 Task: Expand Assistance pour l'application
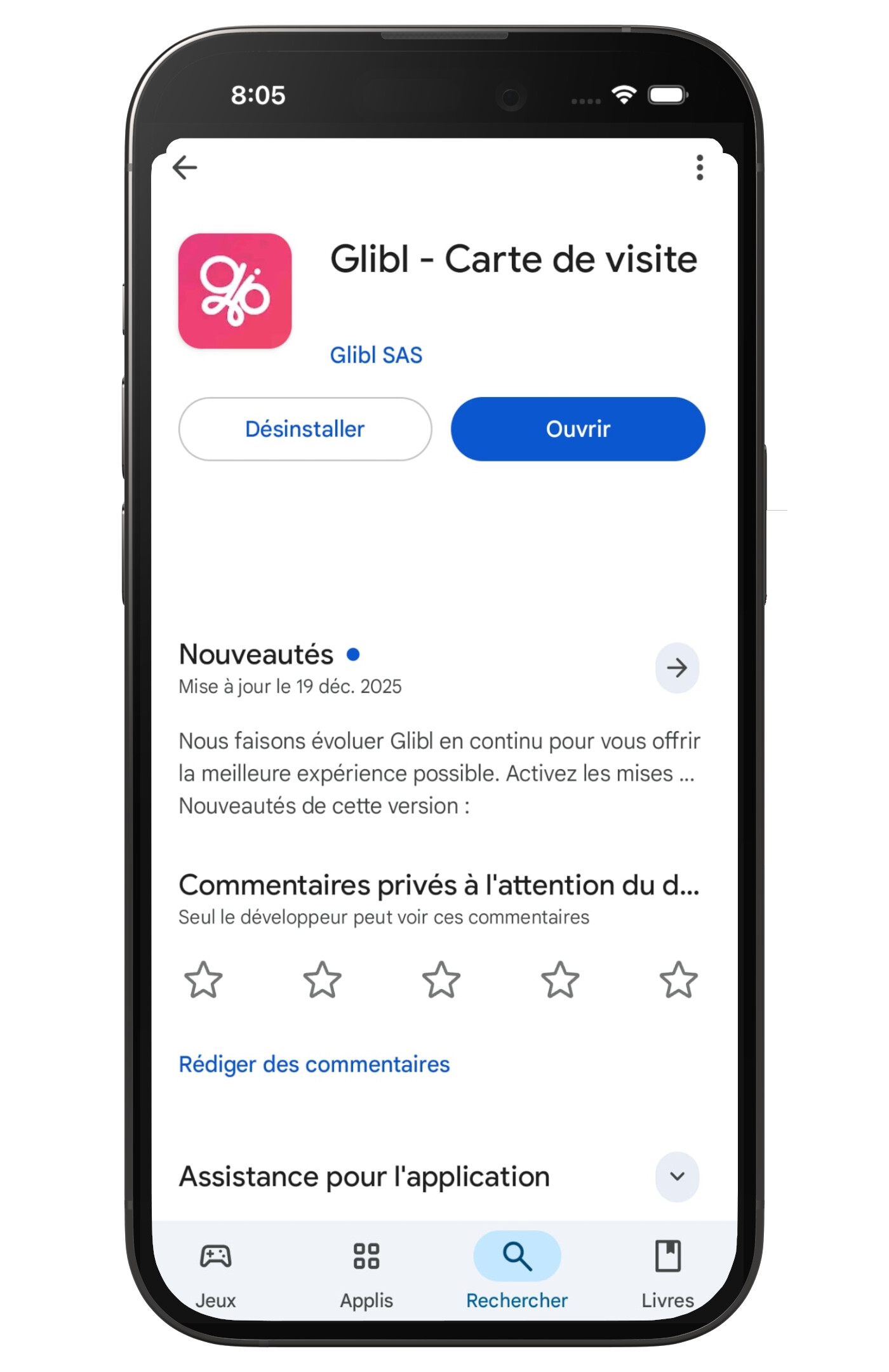(x=677, y=1176)
